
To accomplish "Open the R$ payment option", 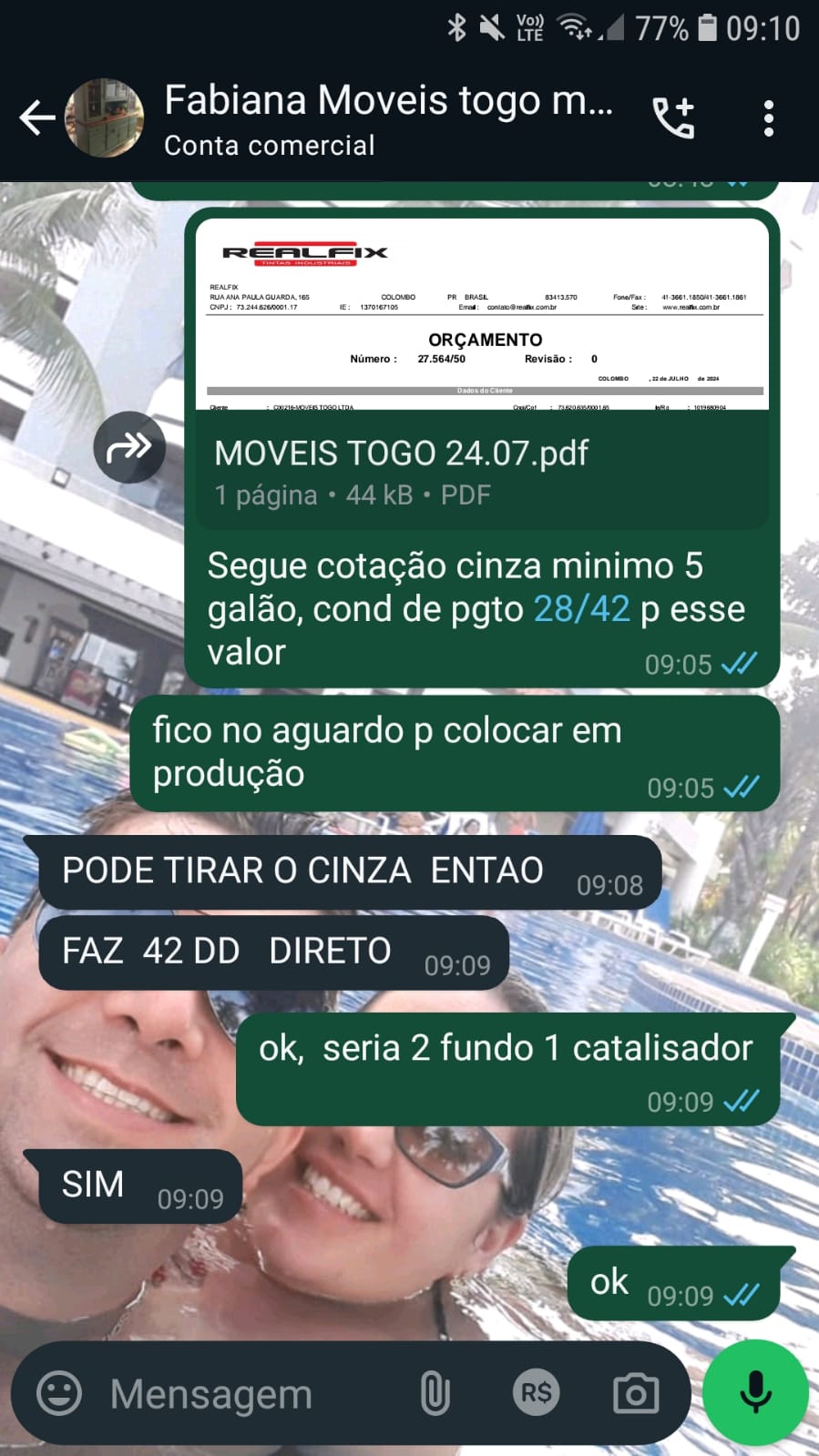I will tap(536, 1393).
